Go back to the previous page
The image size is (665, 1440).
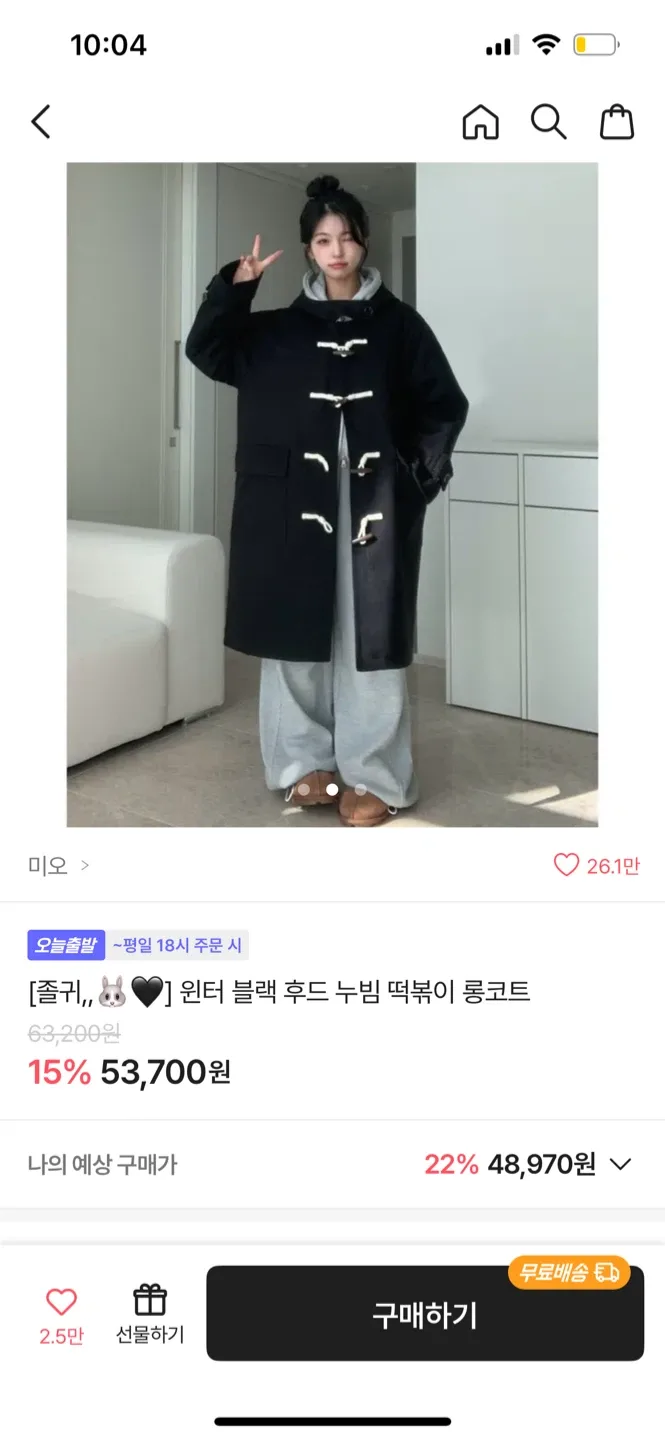(41, 122)
